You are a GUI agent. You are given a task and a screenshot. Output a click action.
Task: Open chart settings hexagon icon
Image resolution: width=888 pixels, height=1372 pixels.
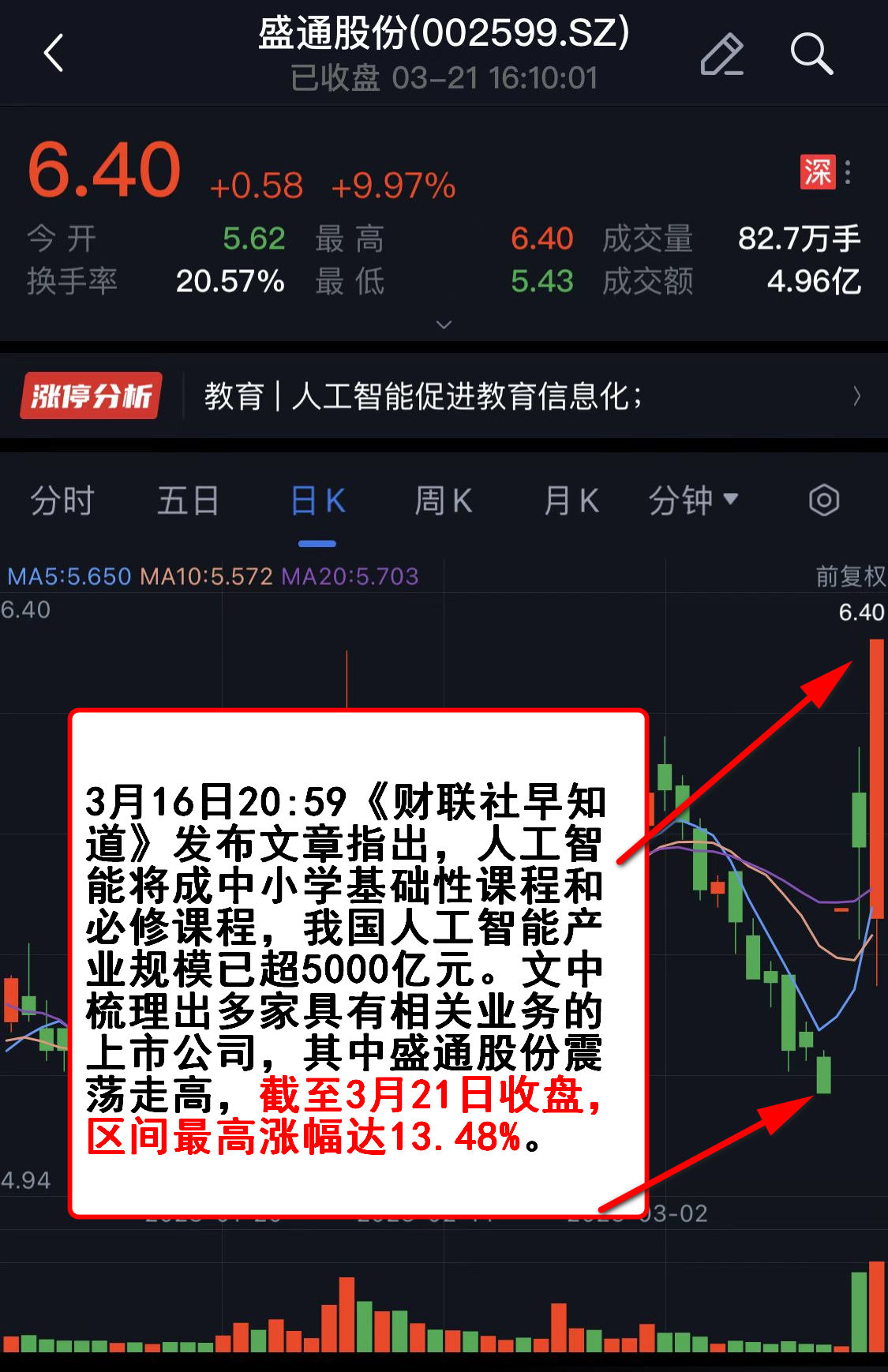(x=823, y=500)
